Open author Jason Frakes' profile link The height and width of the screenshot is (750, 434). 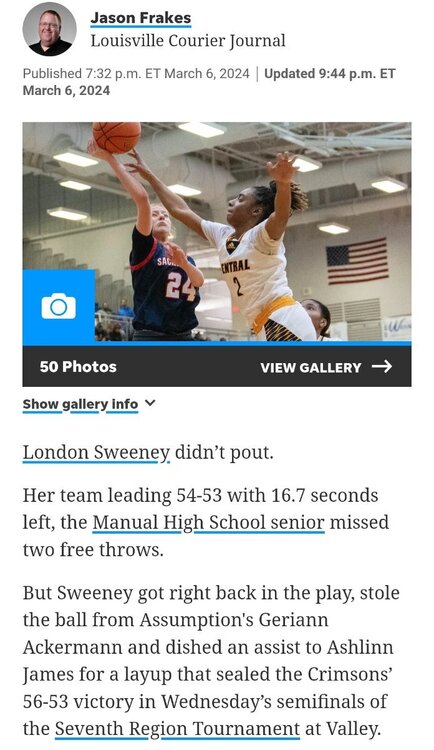pos(141,18)
